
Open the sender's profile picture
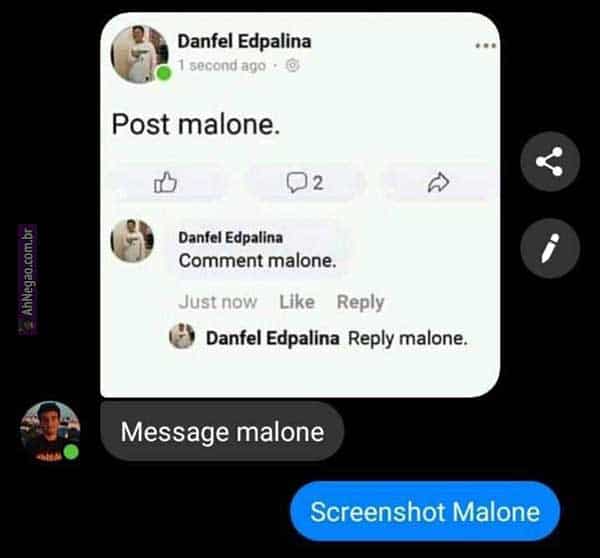50,431
